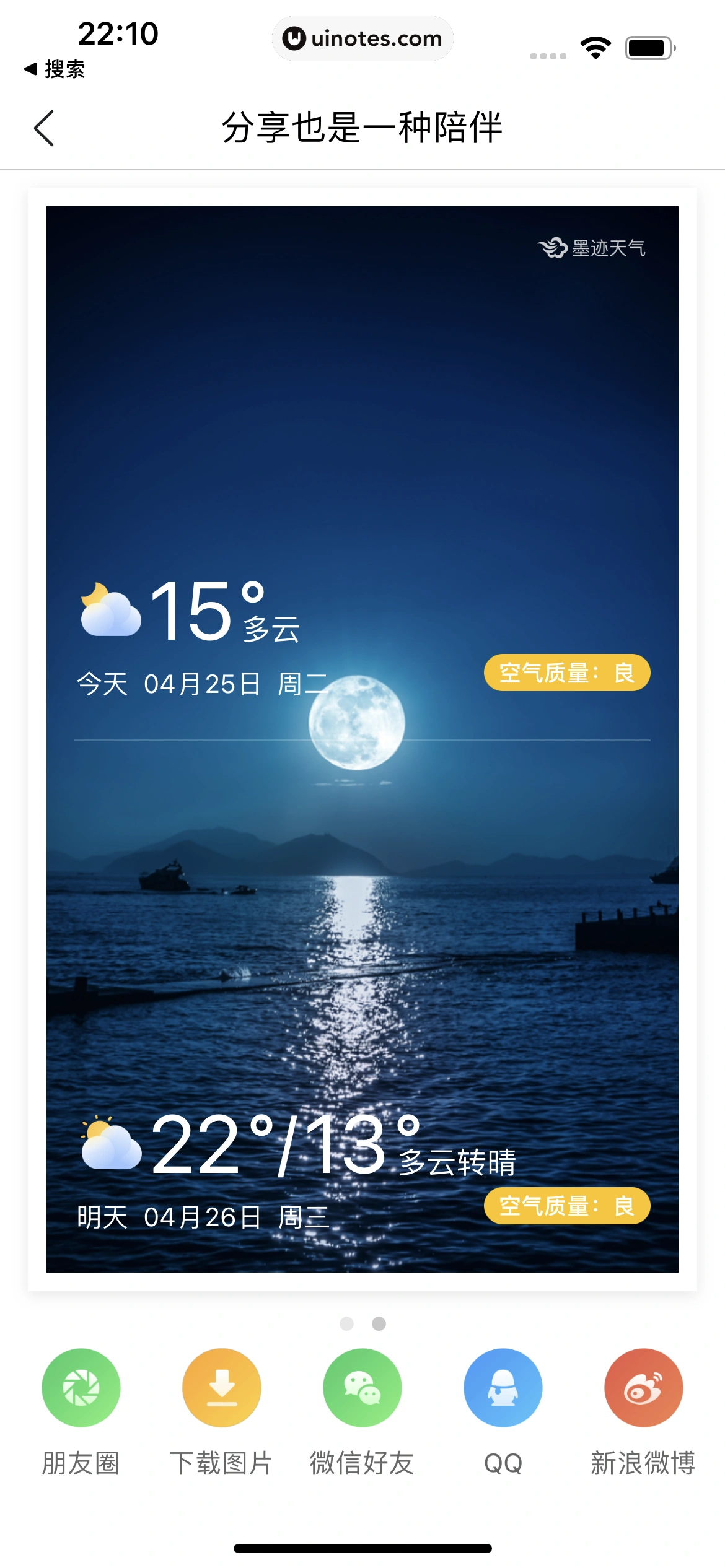Open 新浪微博 sharing with Weibo icon
Viewport: 725px width, 1568px height.
click(643, 1387)
